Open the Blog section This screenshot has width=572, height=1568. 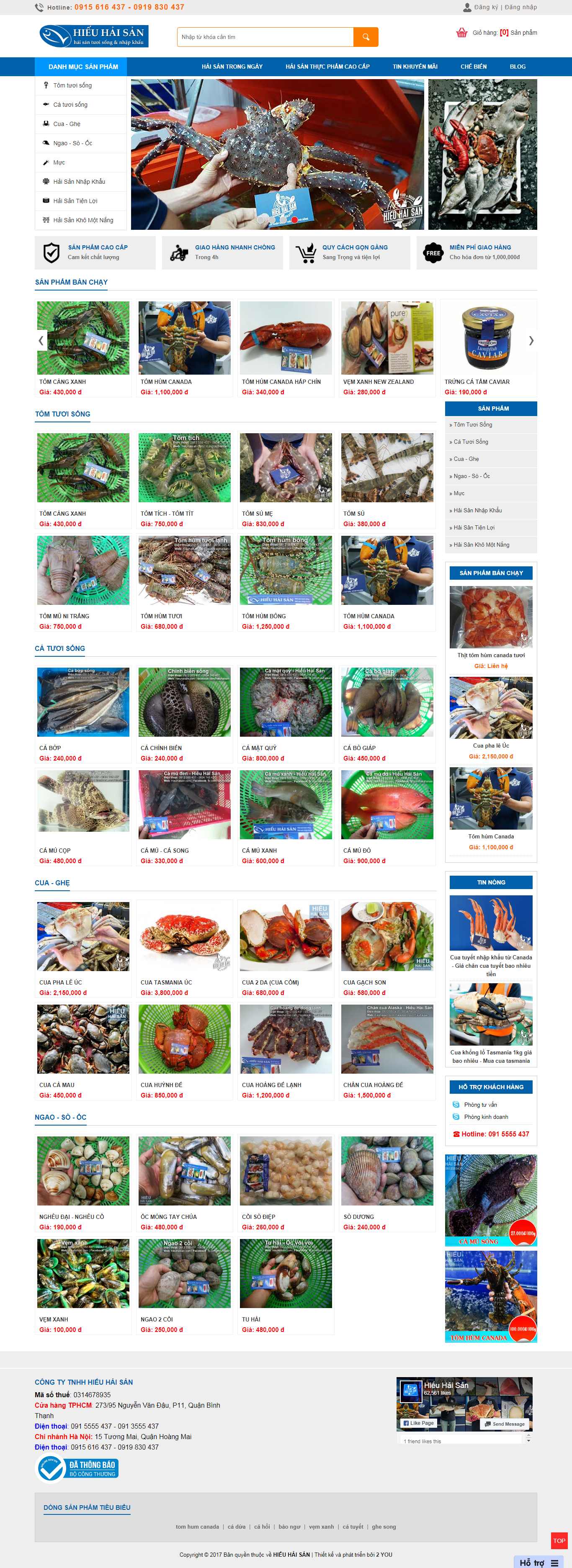point(517,67)
